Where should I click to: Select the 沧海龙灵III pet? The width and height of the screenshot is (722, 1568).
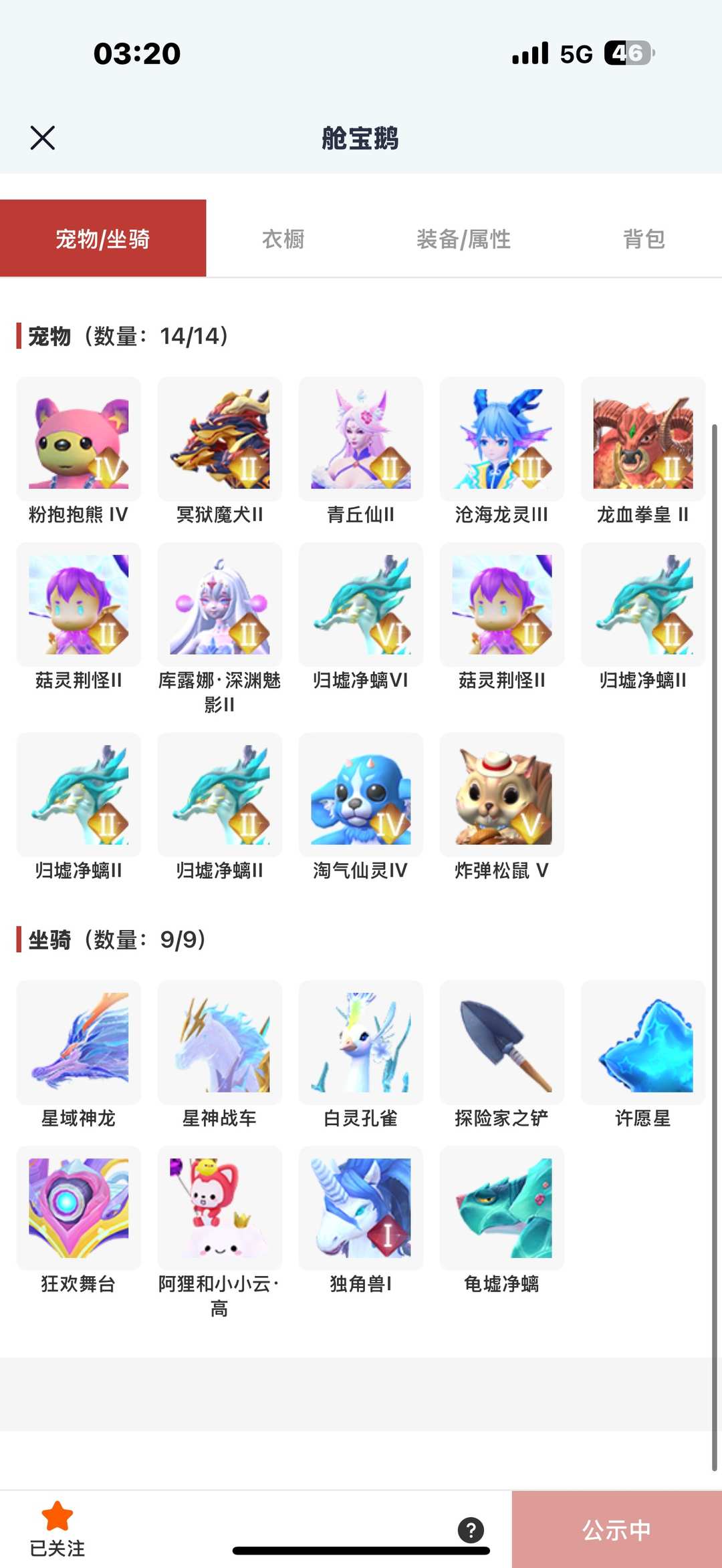point(501,438)
